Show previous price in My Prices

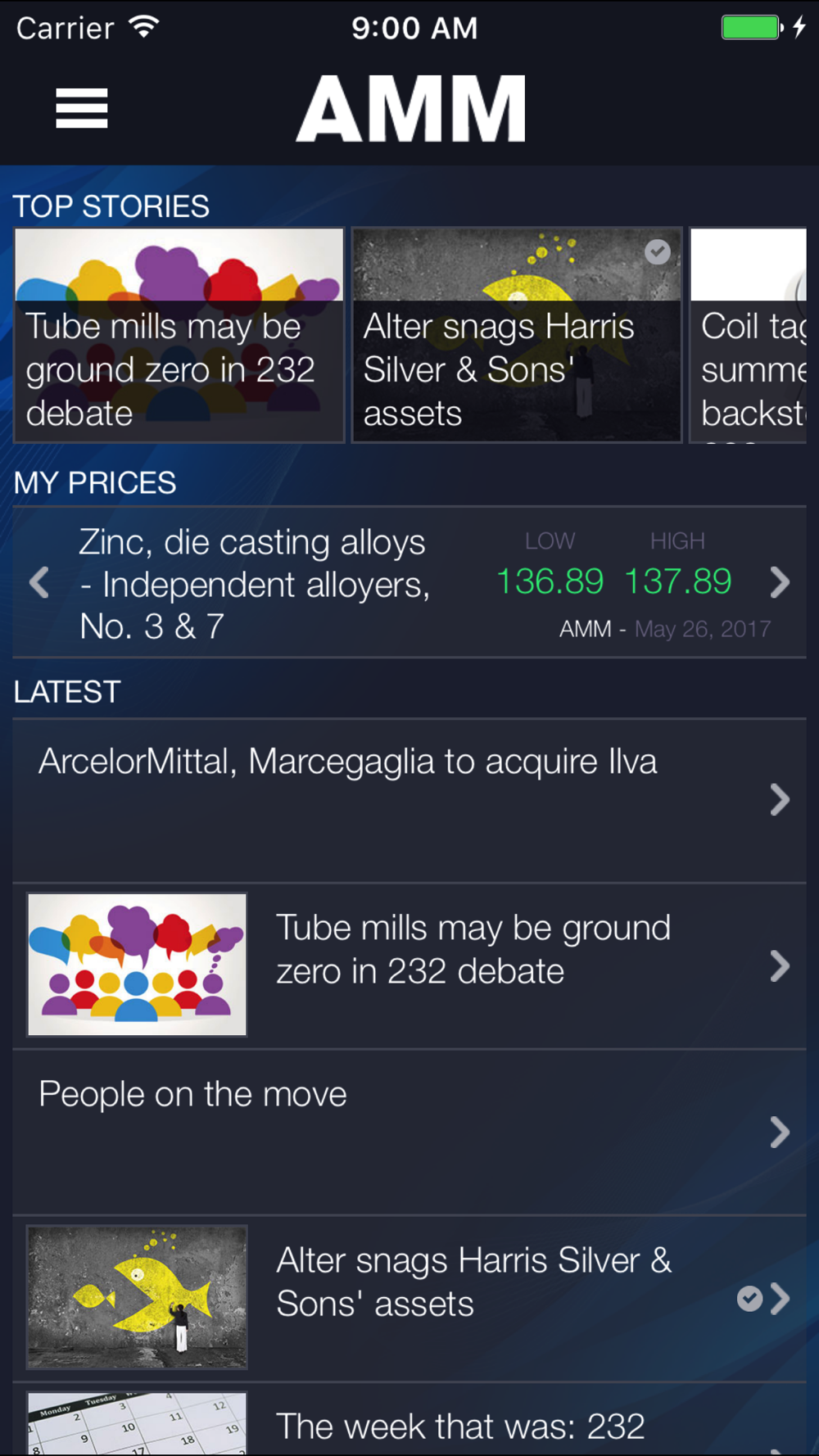(39, 583)
